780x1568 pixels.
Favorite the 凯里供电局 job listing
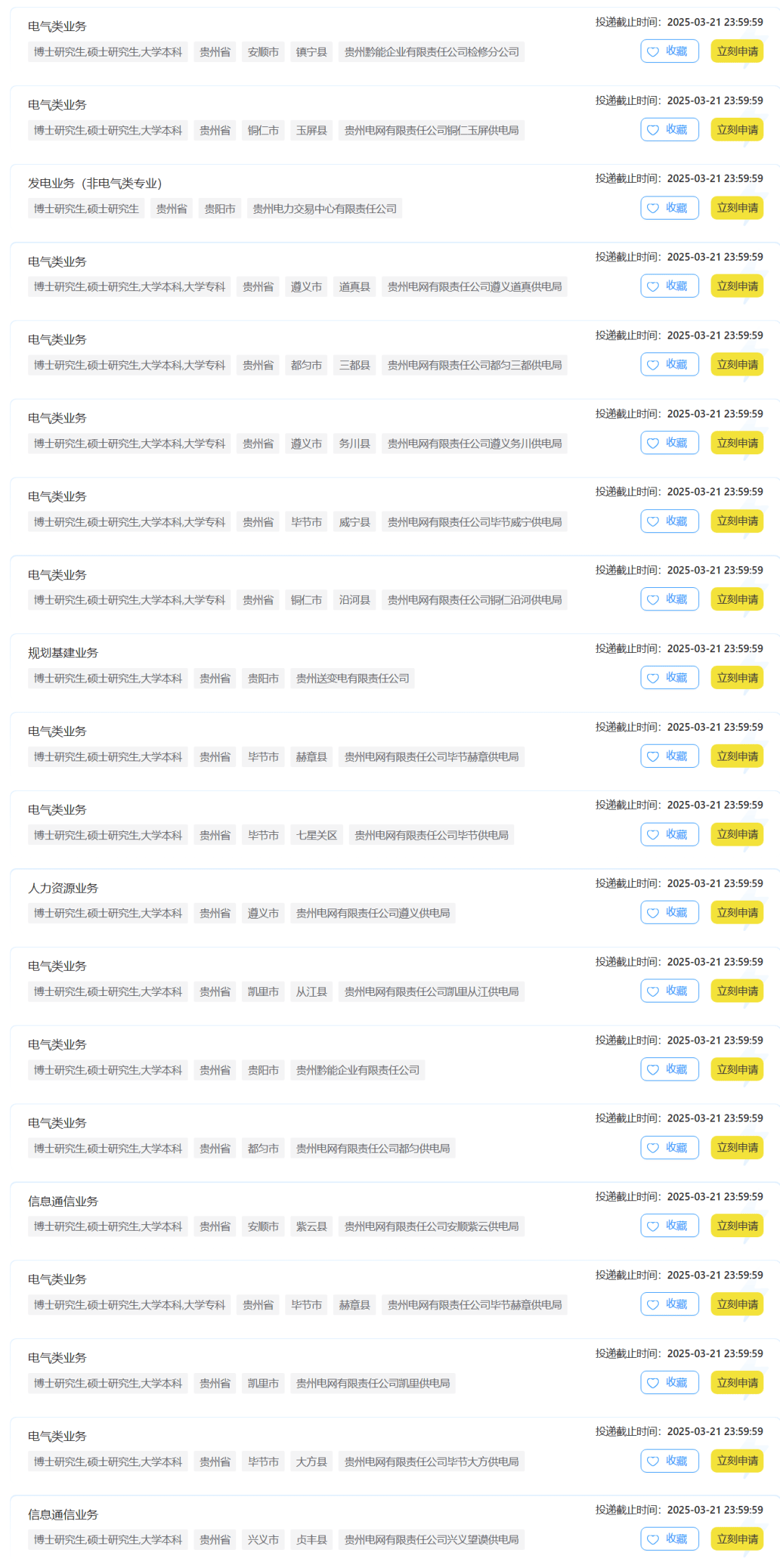pos(669,1382)
